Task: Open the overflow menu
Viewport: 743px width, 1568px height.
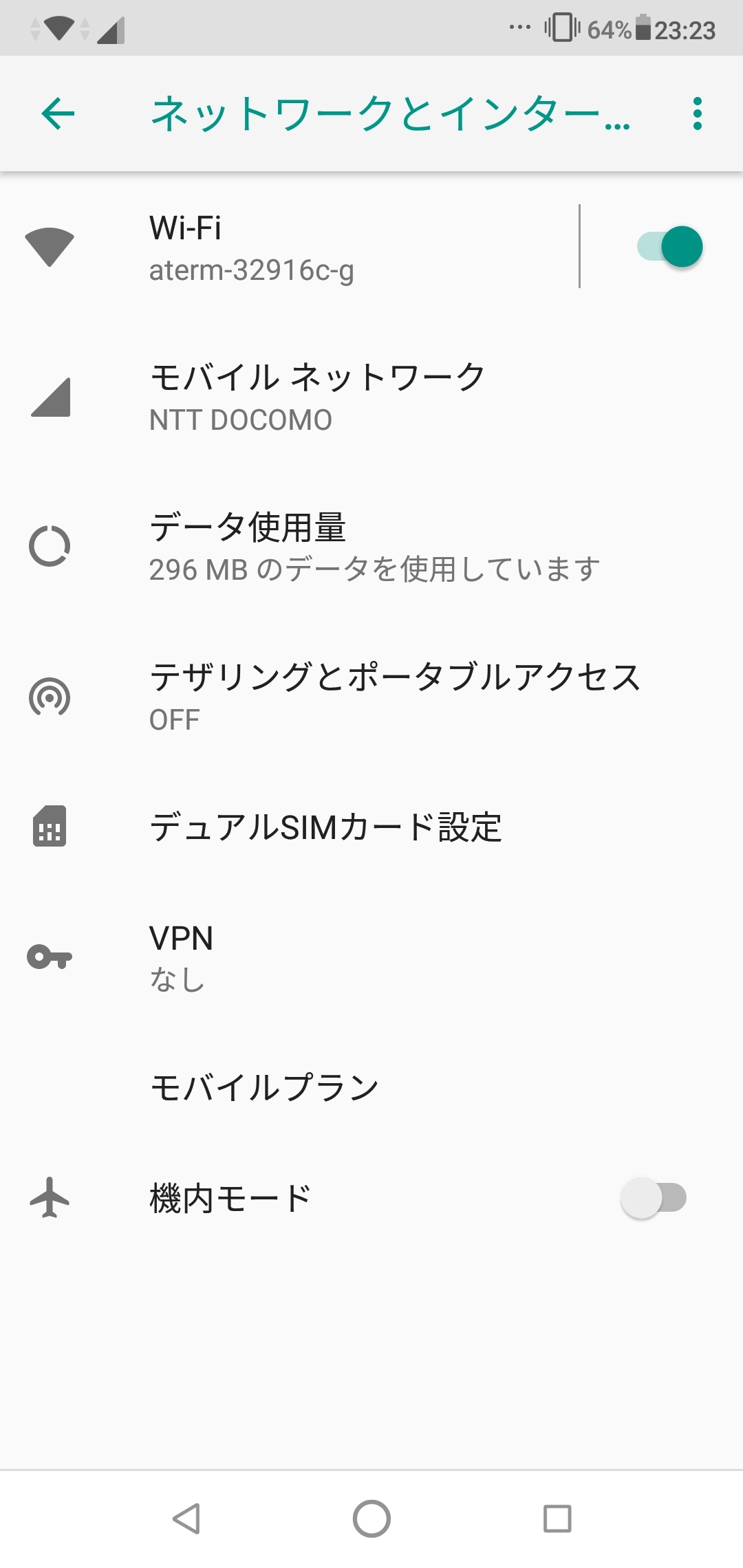Action: [x=697, y=113]
